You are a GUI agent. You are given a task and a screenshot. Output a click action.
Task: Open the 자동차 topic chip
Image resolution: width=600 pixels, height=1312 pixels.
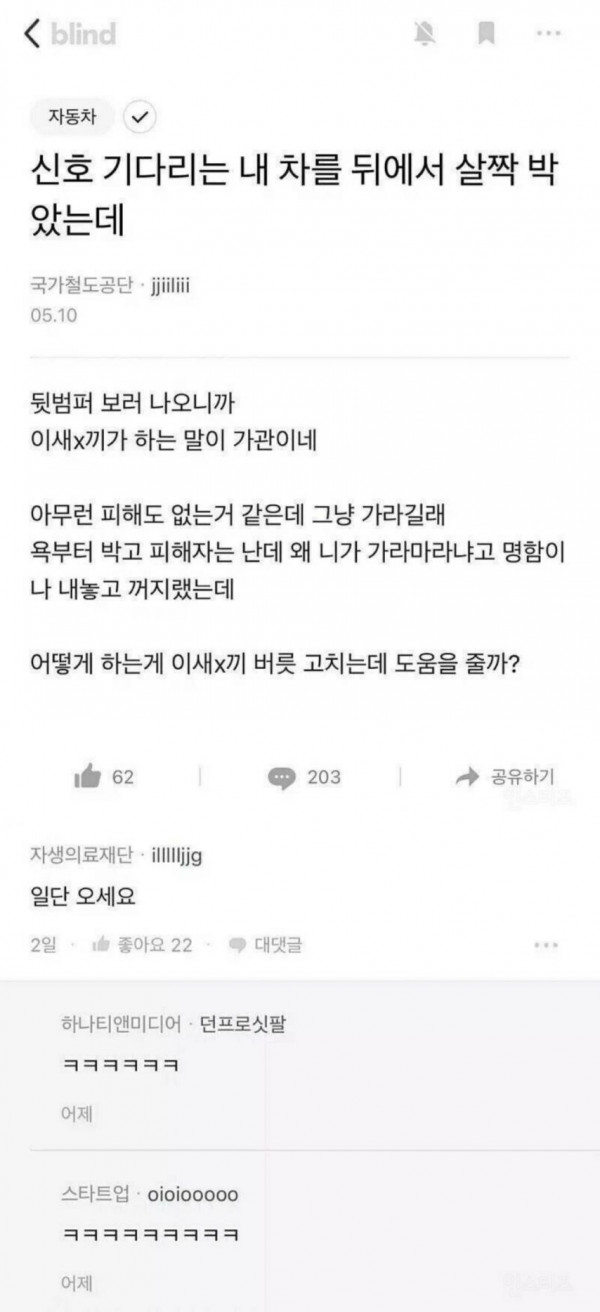click(x=76, y=117)
